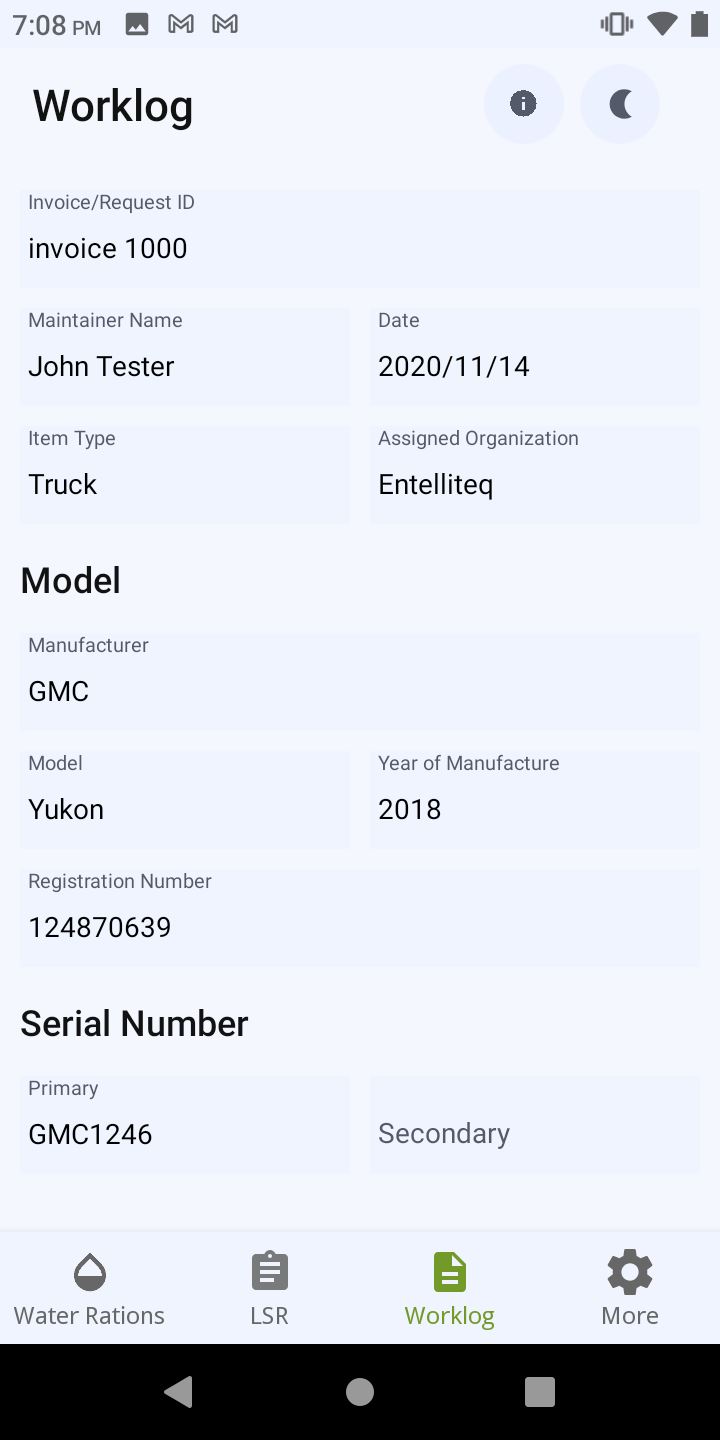Viewport: 720px width, 1440px height.
Task: Edit the Invoice/Request ID field
Action: click(x=360, y=238)
